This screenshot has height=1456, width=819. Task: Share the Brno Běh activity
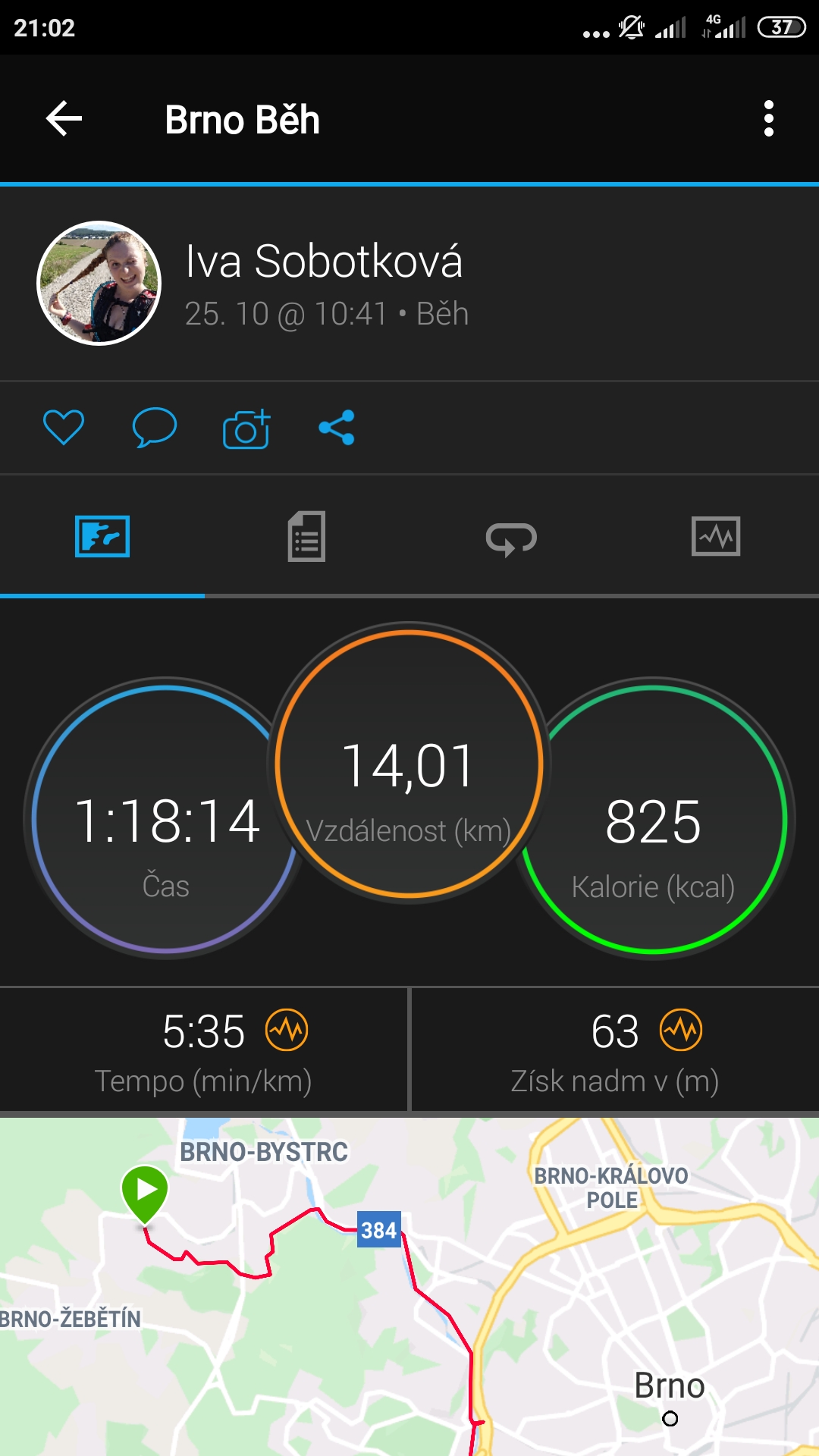(337, 427)
